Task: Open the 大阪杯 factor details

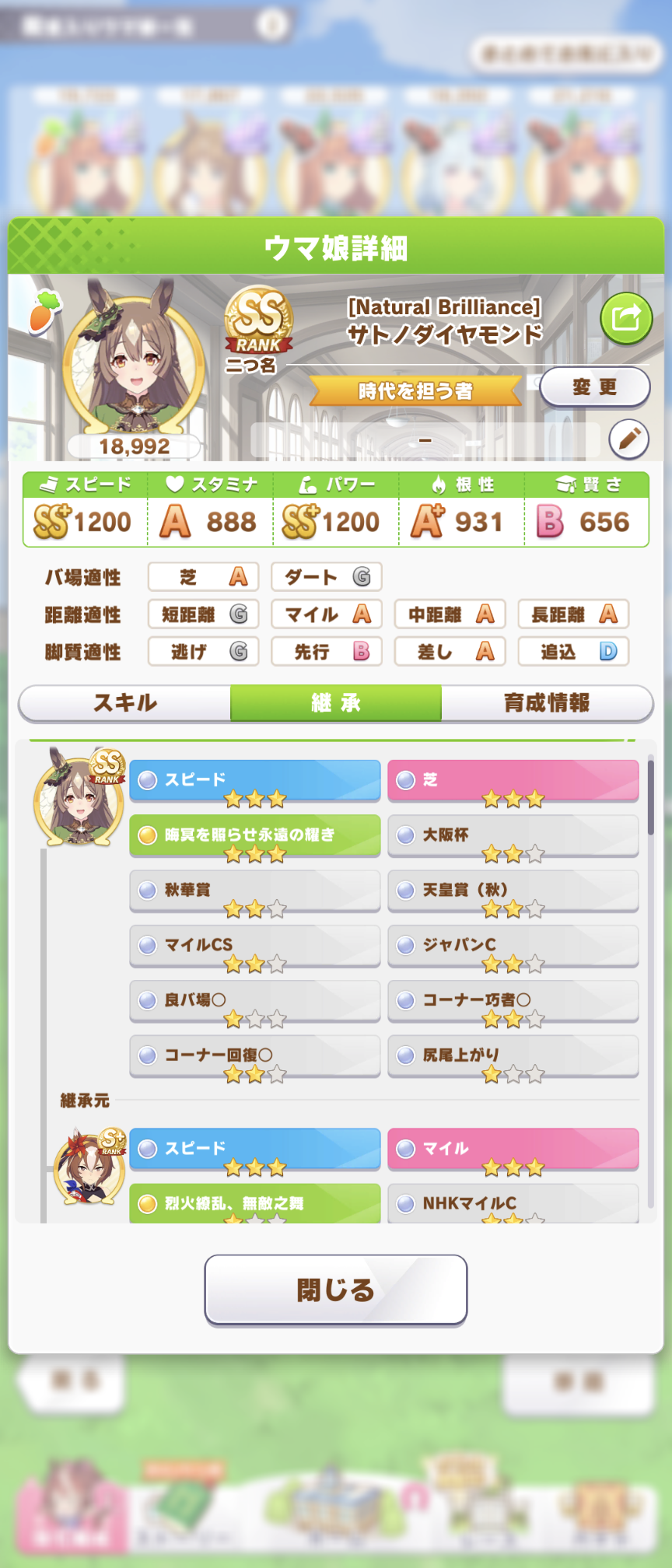Action: click(x=513, y=835)
